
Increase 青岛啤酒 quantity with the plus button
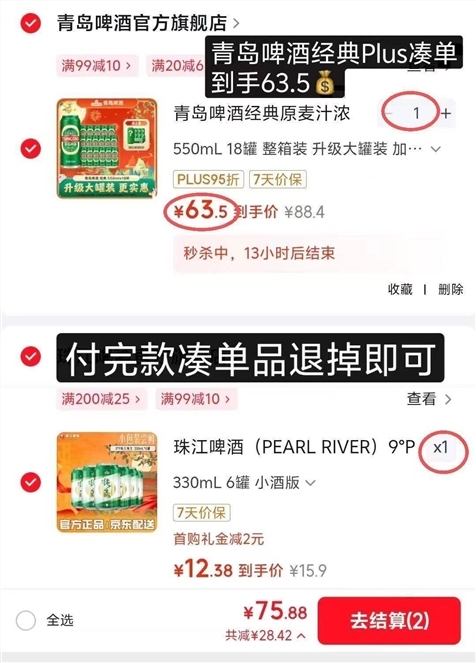pos(446,113)
